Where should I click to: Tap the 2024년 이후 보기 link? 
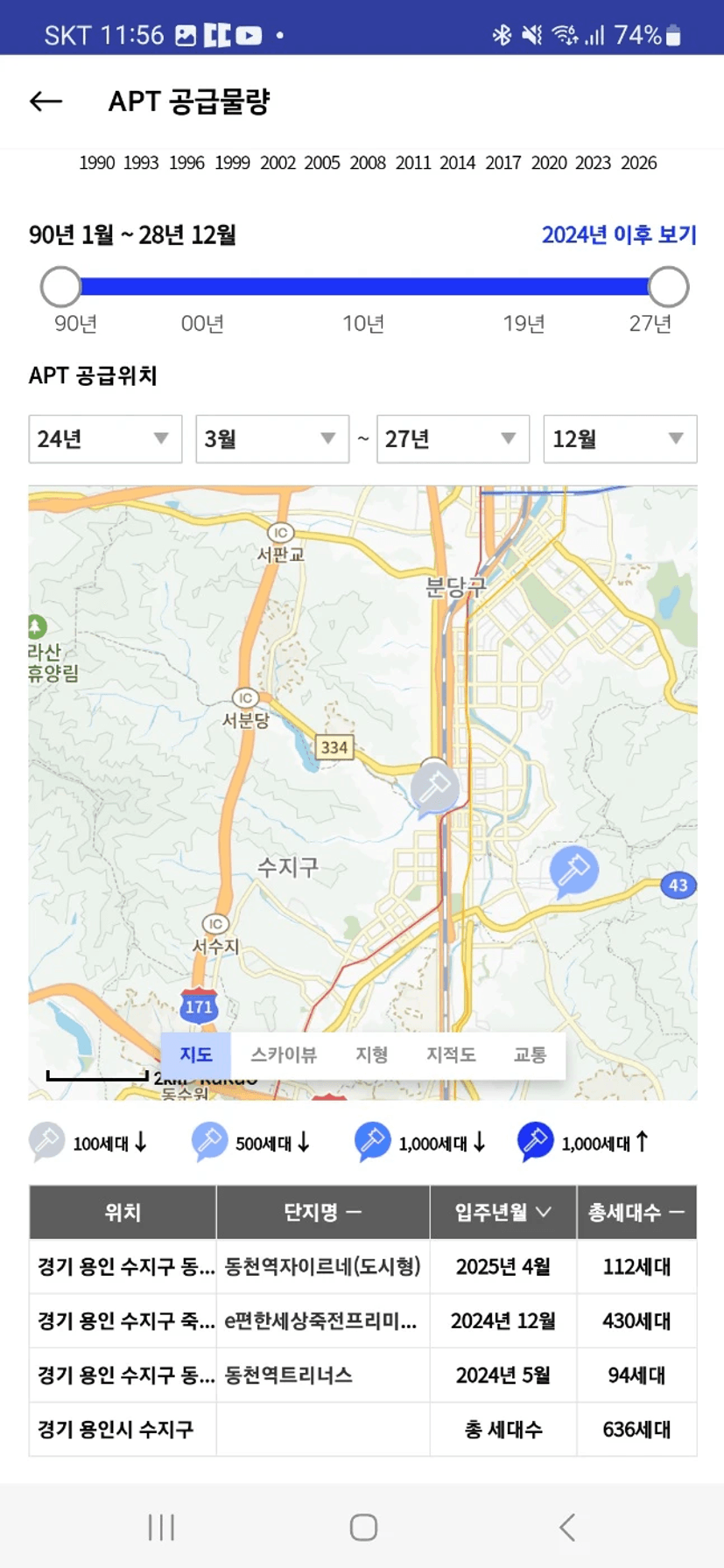coord(619,235)
